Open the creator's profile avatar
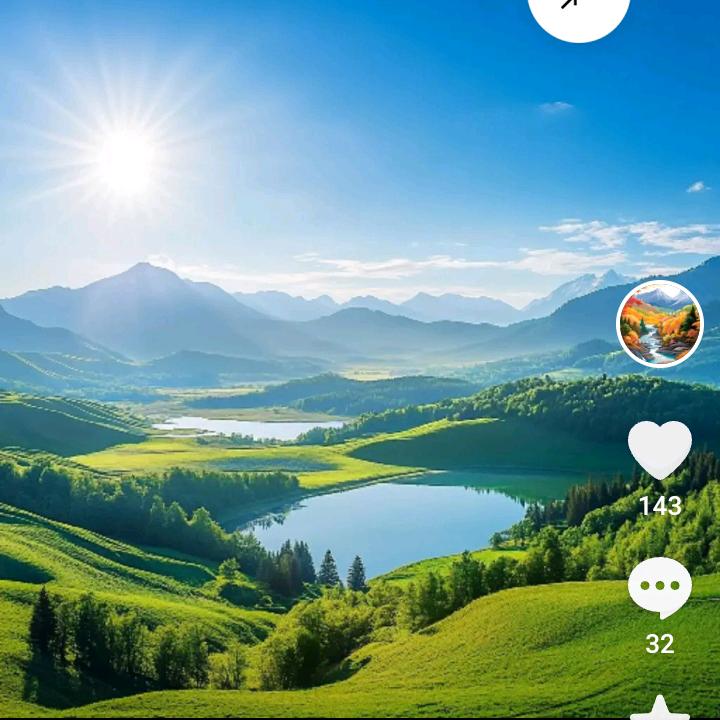 click(660, 324)
